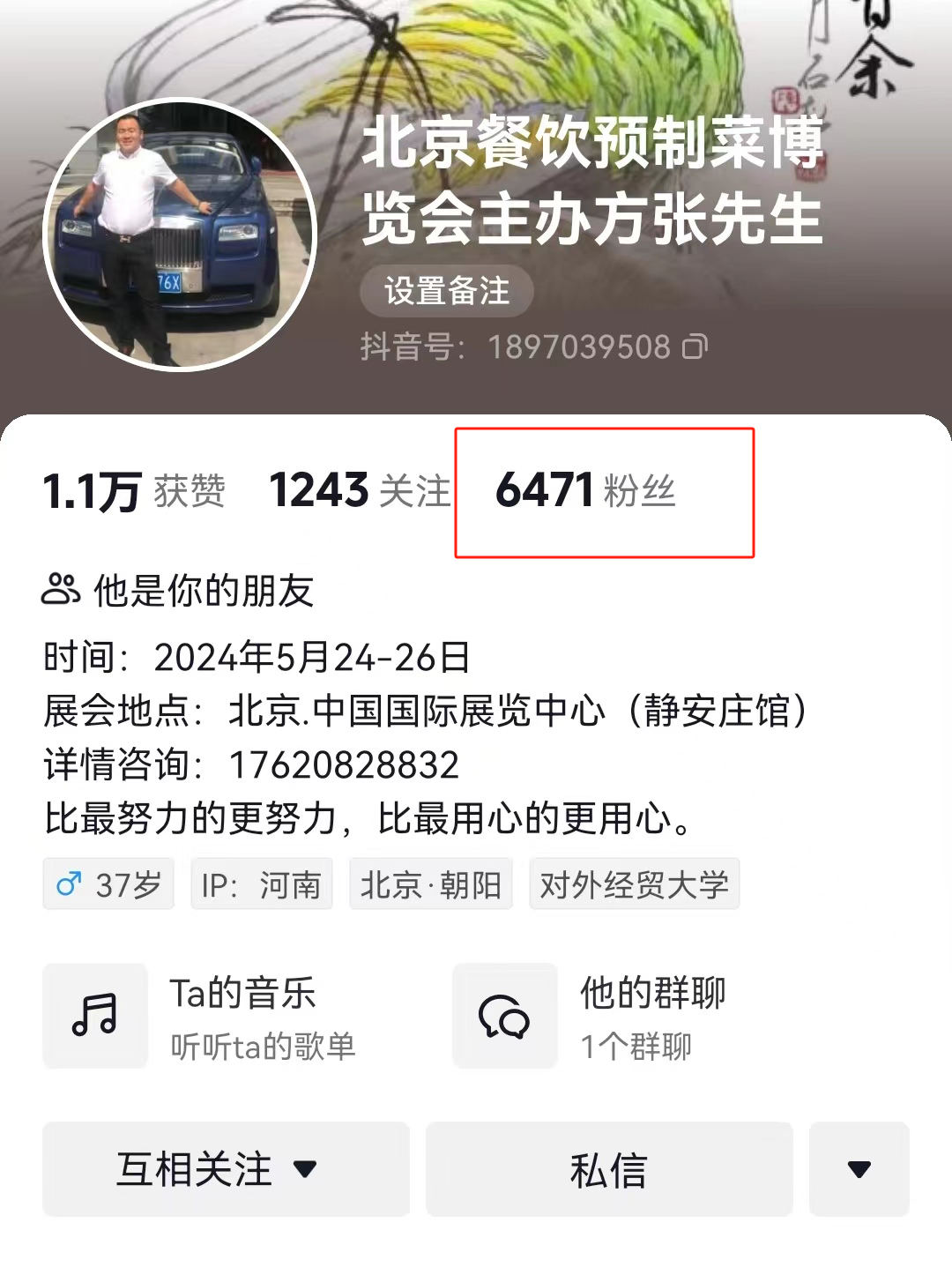952x1275 pixels.
Task: Open the 粉丝 followers list
Action: [585, 491]
